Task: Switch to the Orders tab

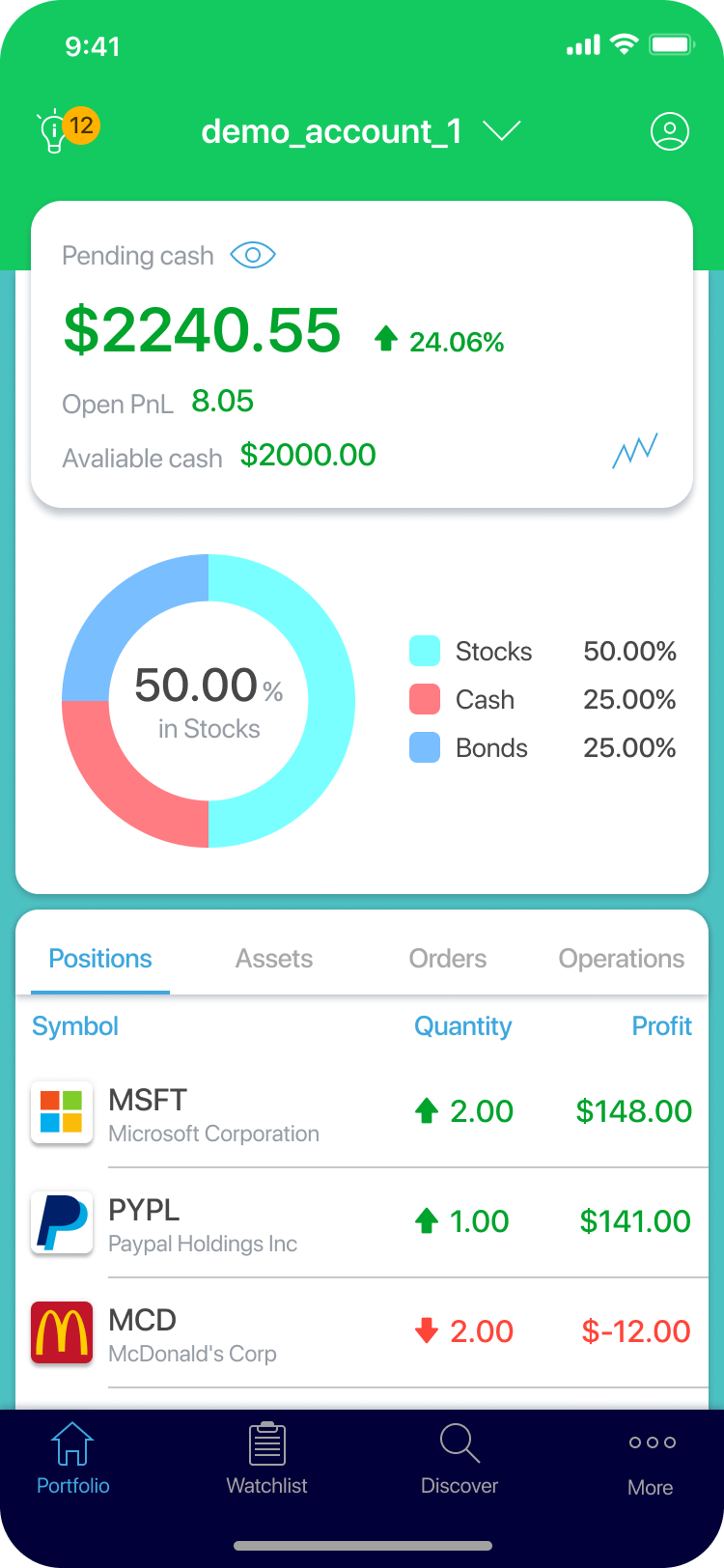Action: coord(448,959)
